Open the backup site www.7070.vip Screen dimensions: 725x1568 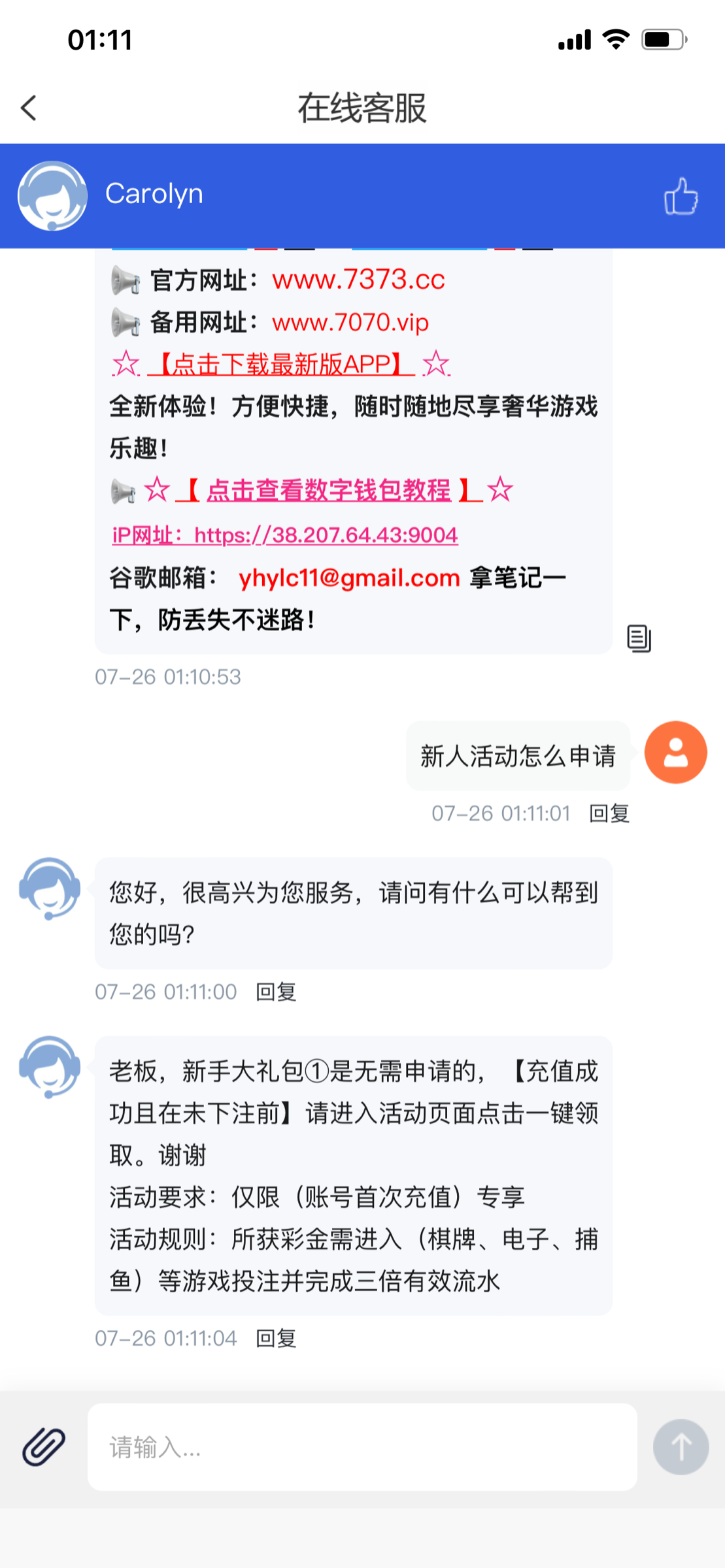[x=350, y=322]
